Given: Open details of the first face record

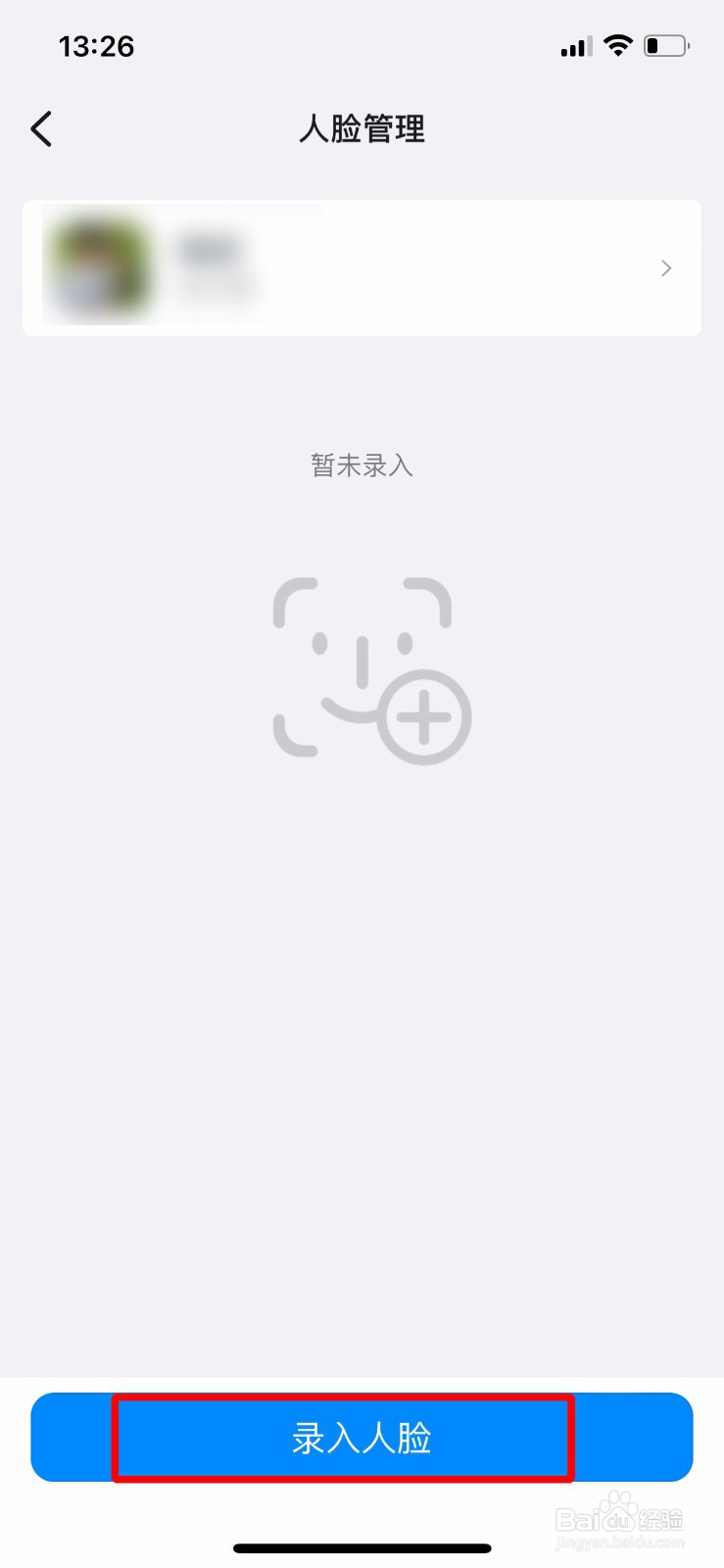Looking at the screenshot, I should point(362,268).
